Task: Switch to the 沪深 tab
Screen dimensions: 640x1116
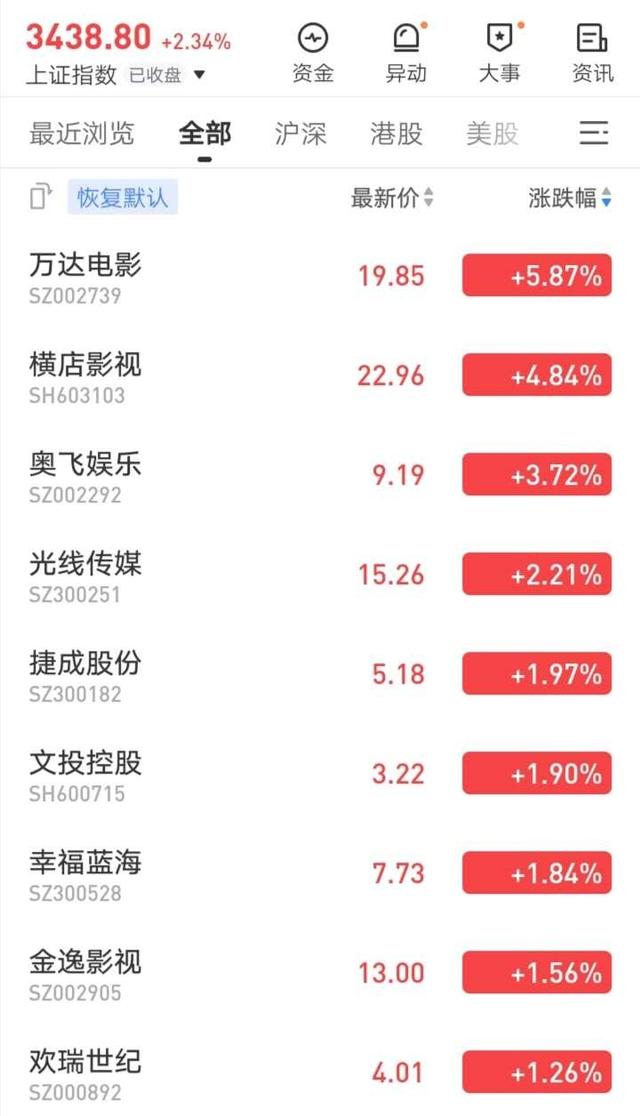Action: pos(300,133)
